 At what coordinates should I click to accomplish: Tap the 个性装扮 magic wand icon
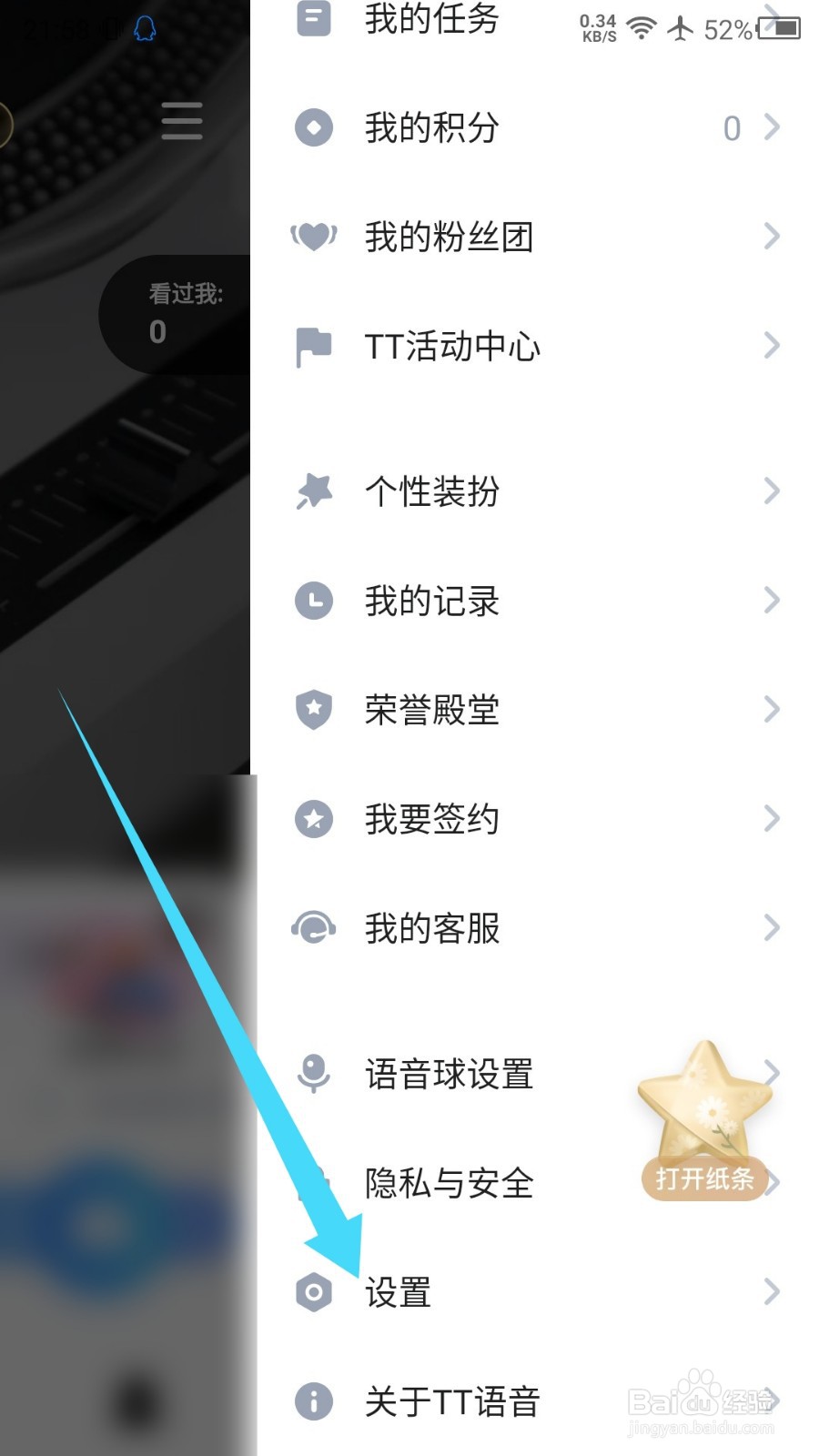(x=313, y=491)
